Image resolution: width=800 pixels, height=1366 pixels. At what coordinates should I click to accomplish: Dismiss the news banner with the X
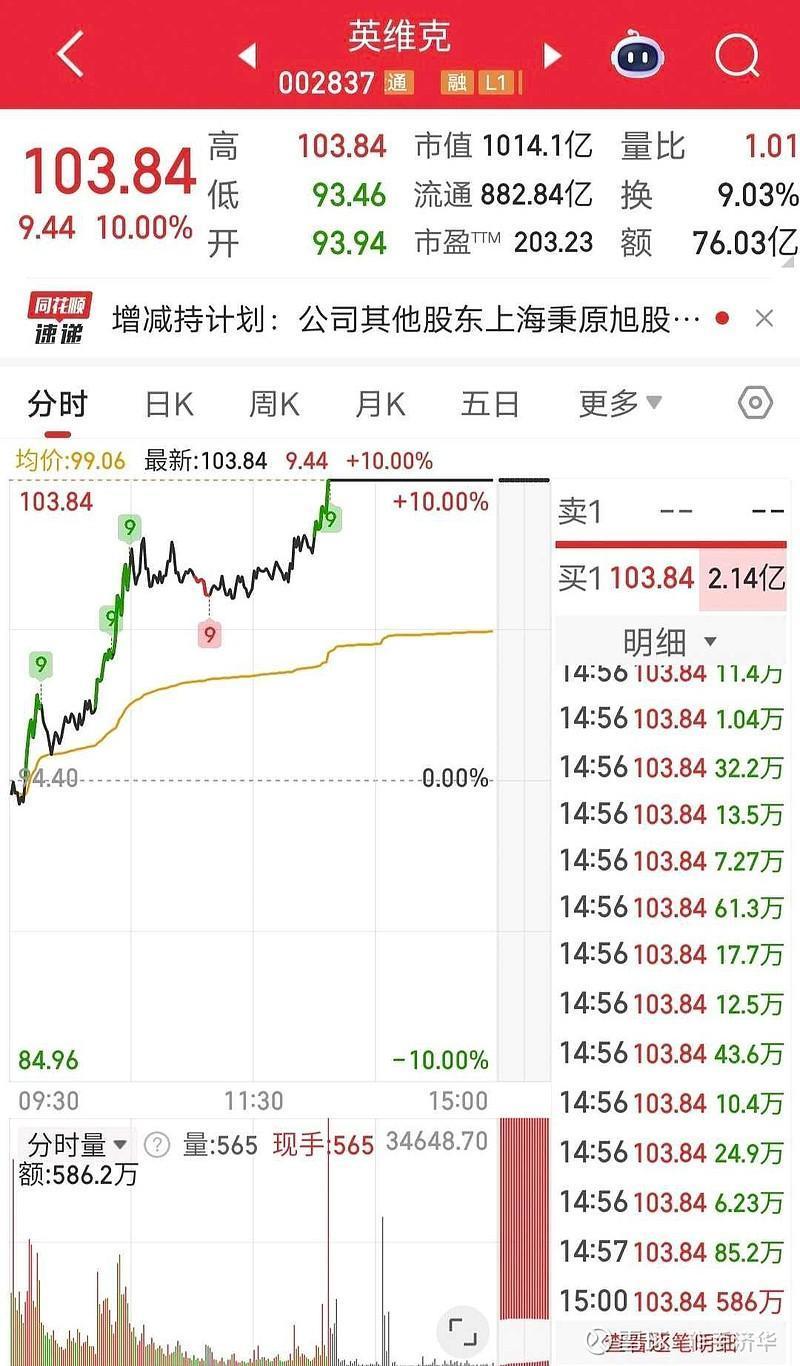pyautogui.click(x=765, y=318)
